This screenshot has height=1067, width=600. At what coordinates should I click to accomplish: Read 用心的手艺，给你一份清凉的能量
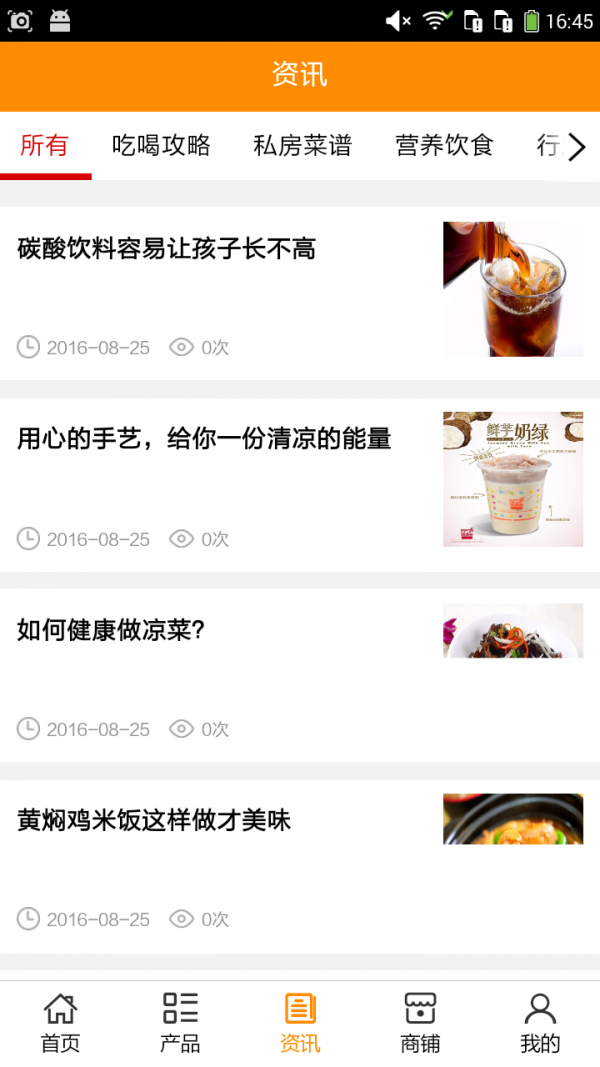coord(204,439)
